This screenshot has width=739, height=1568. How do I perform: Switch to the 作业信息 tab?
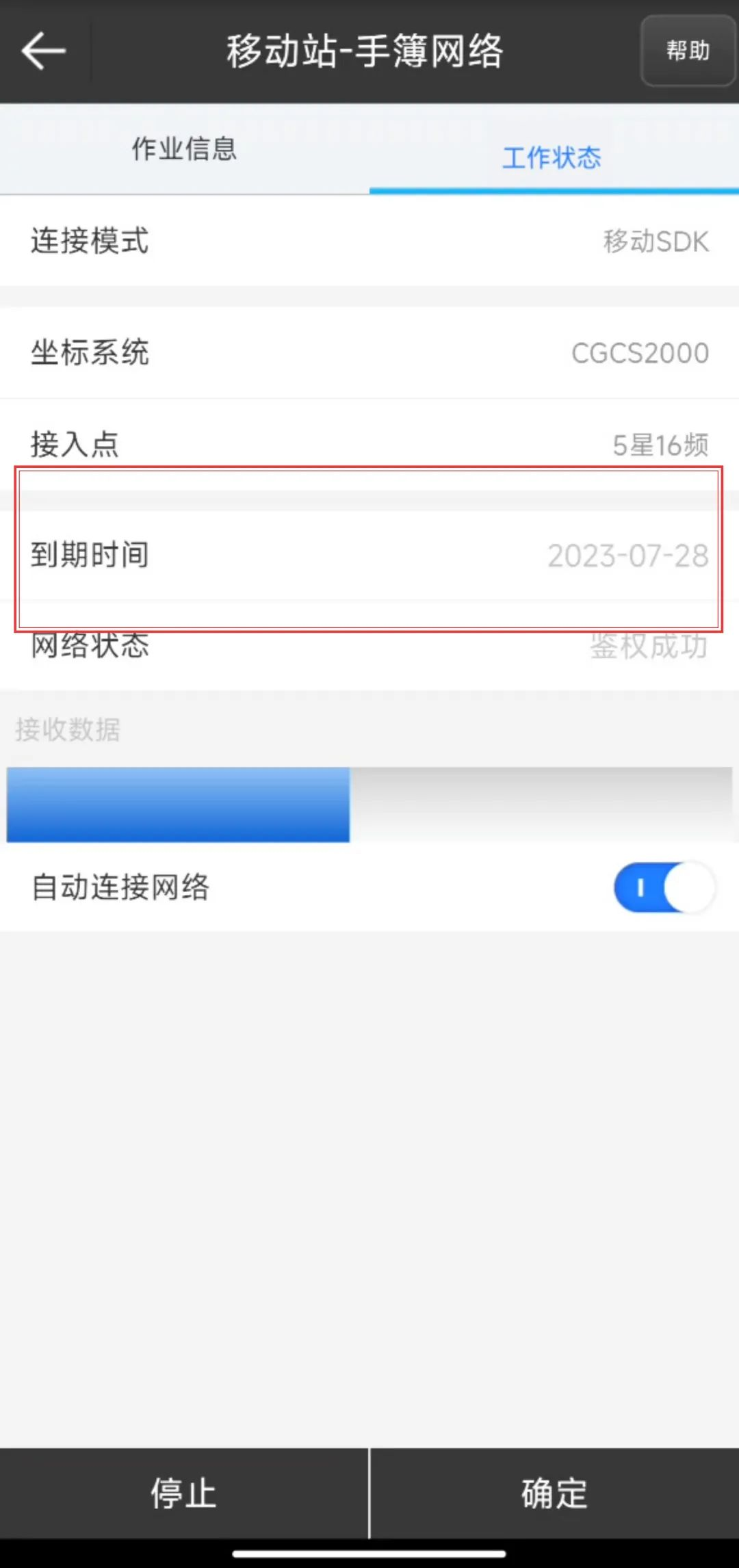tap(184, 149)
